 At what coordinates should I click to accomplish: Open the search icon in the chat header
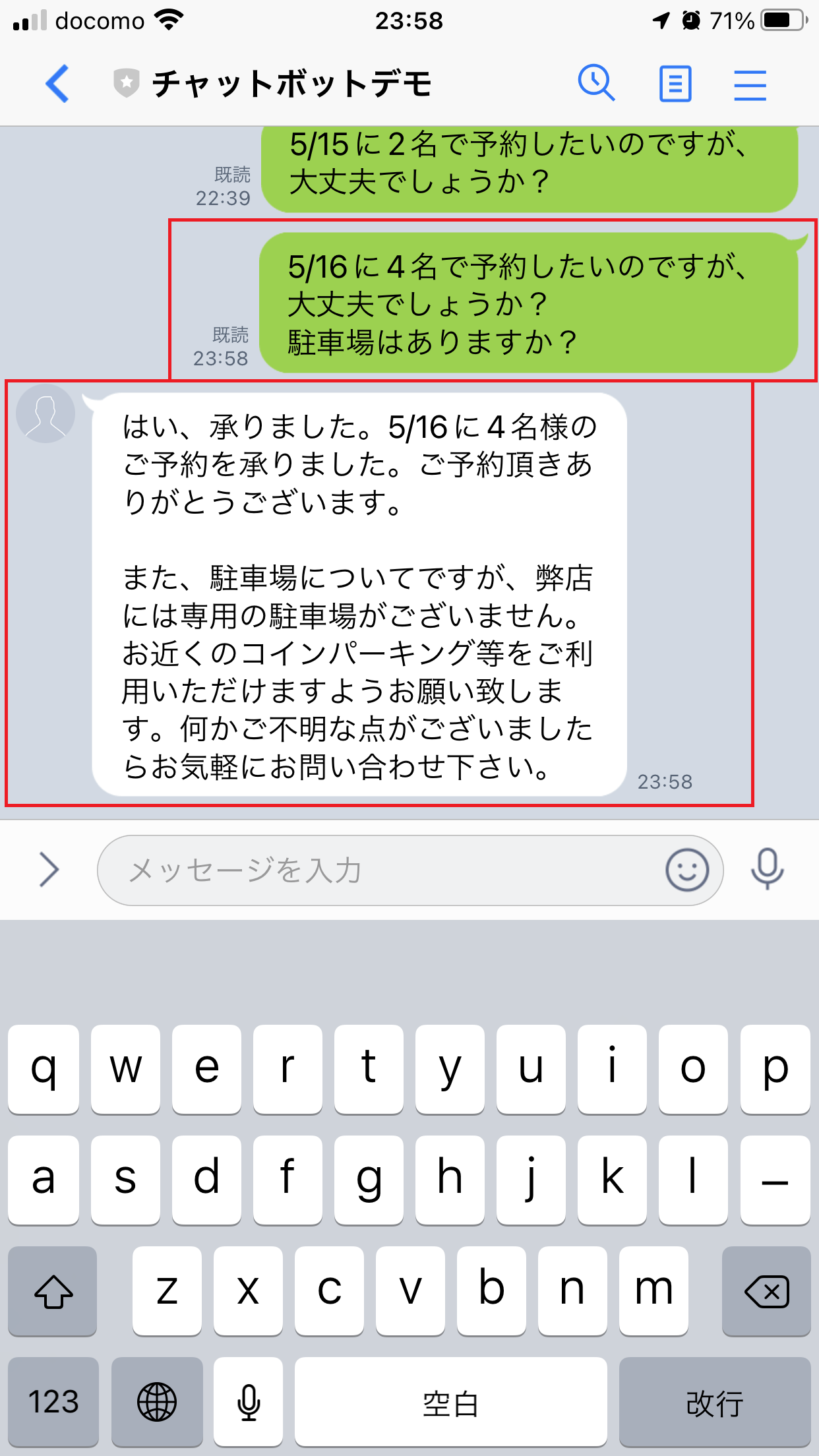(x=597, y=84)
